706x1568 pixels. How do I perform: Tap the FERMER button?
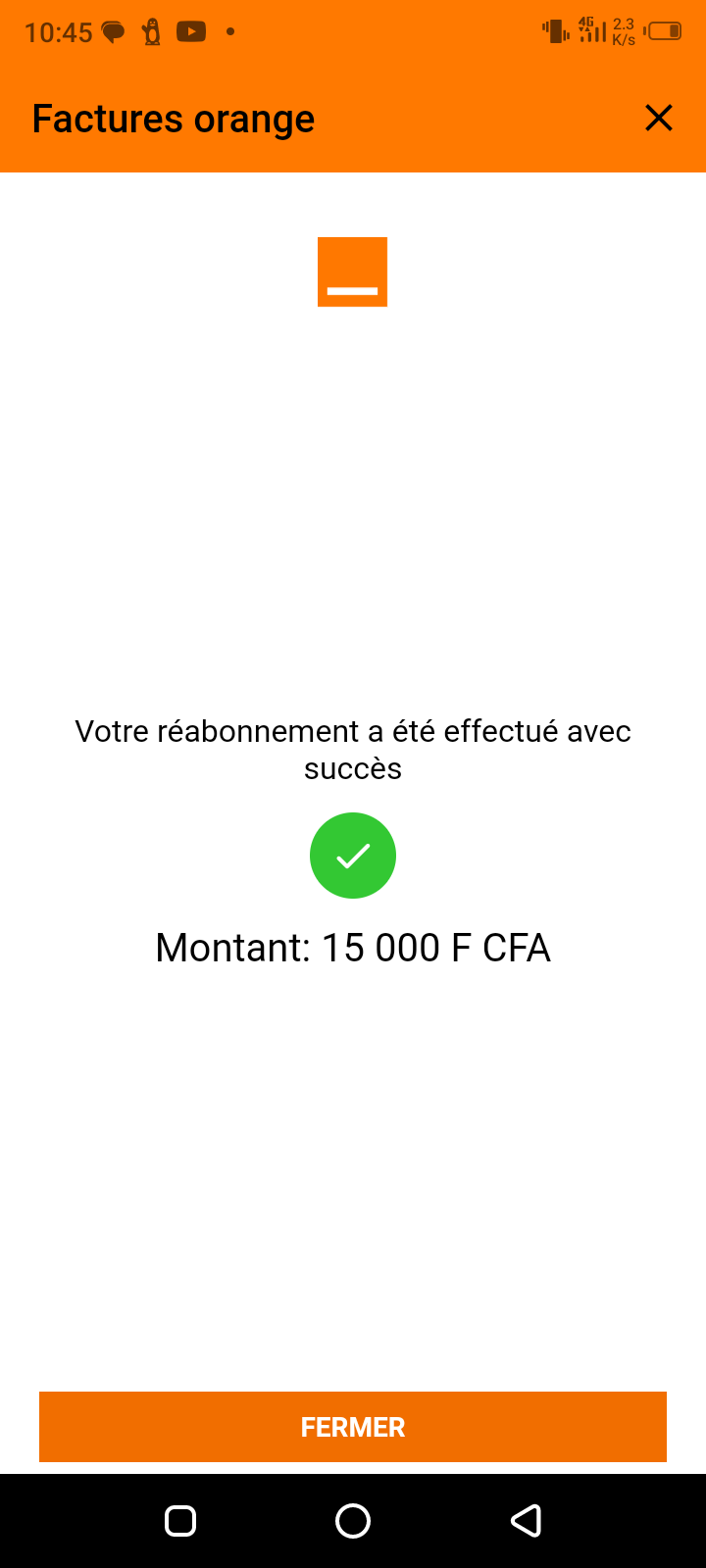(353, 1427)
